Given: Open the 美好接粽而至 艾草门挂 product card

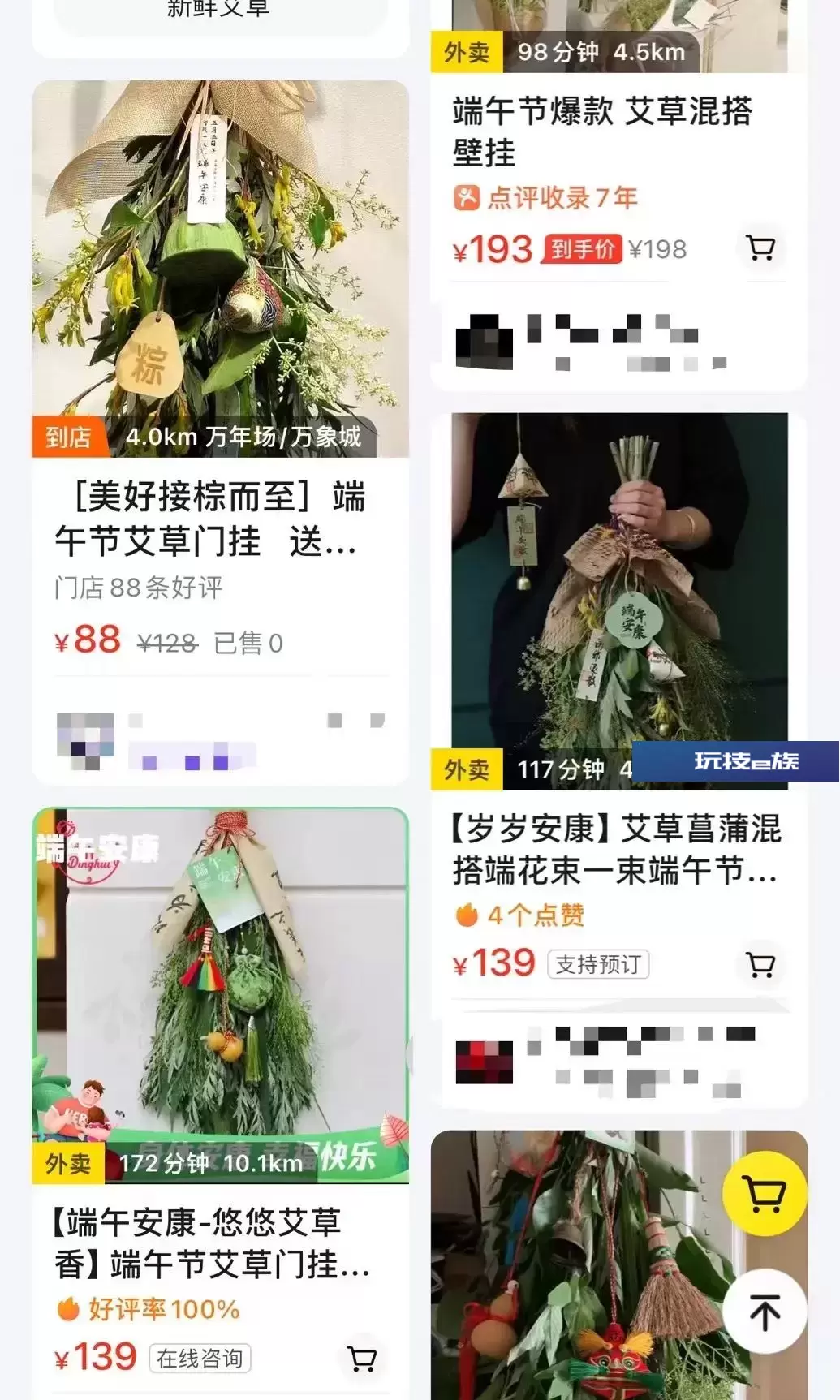Looking at the screenshot, I should [220, 432].
